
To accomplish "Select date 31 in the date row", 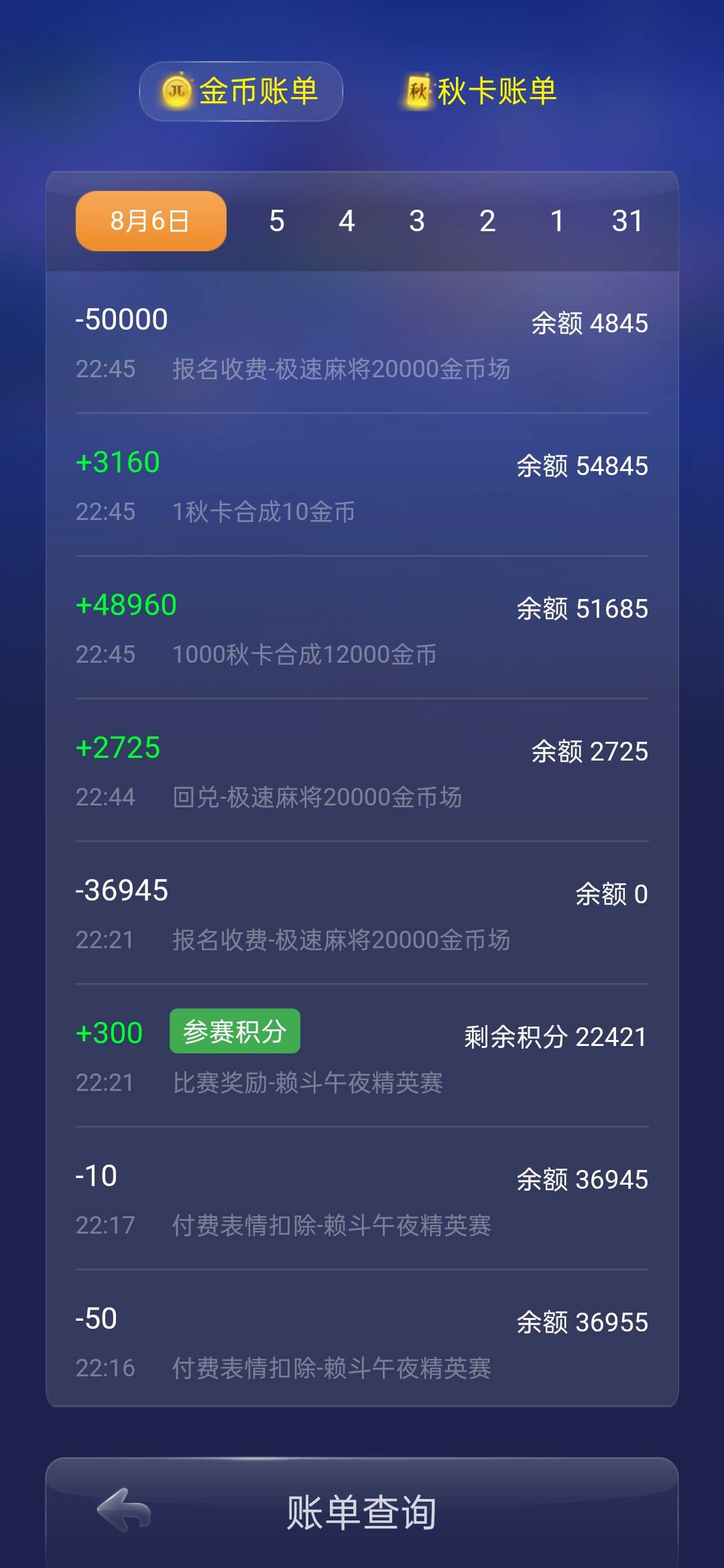I will pos(630,220).
